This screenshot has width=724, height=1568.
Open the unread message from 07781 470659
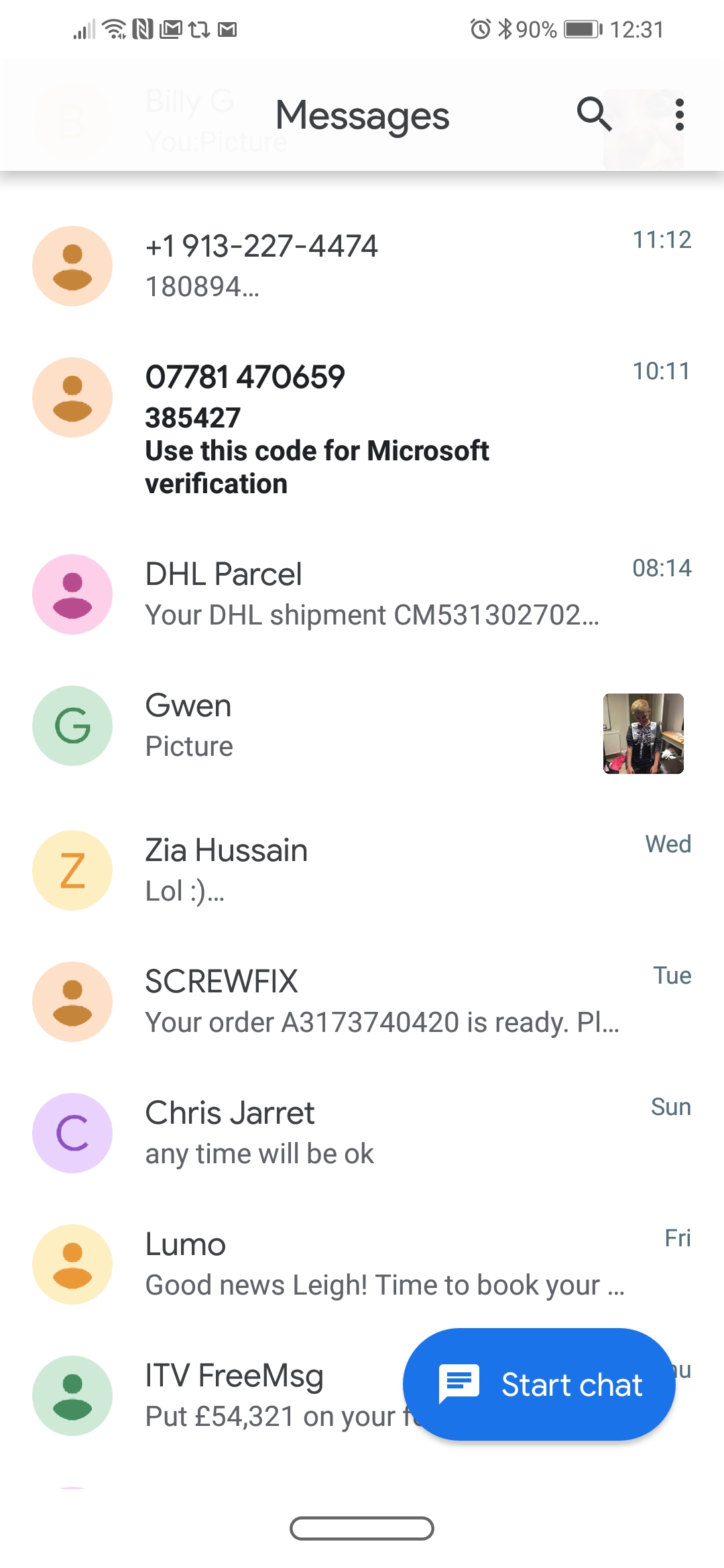pos(362,430)
